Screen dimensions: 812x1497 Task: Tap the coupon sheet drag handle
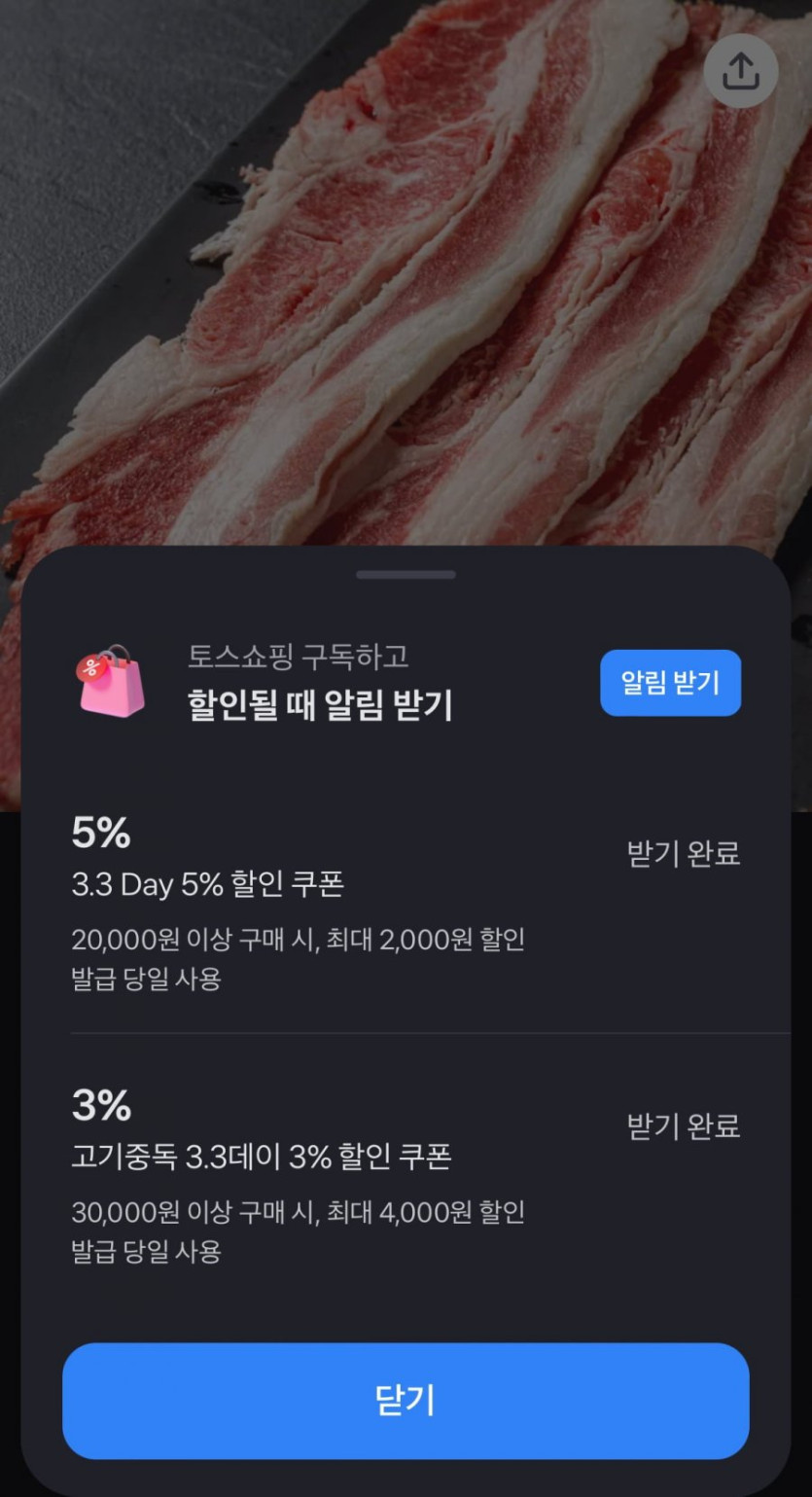(x=406, y=575)
